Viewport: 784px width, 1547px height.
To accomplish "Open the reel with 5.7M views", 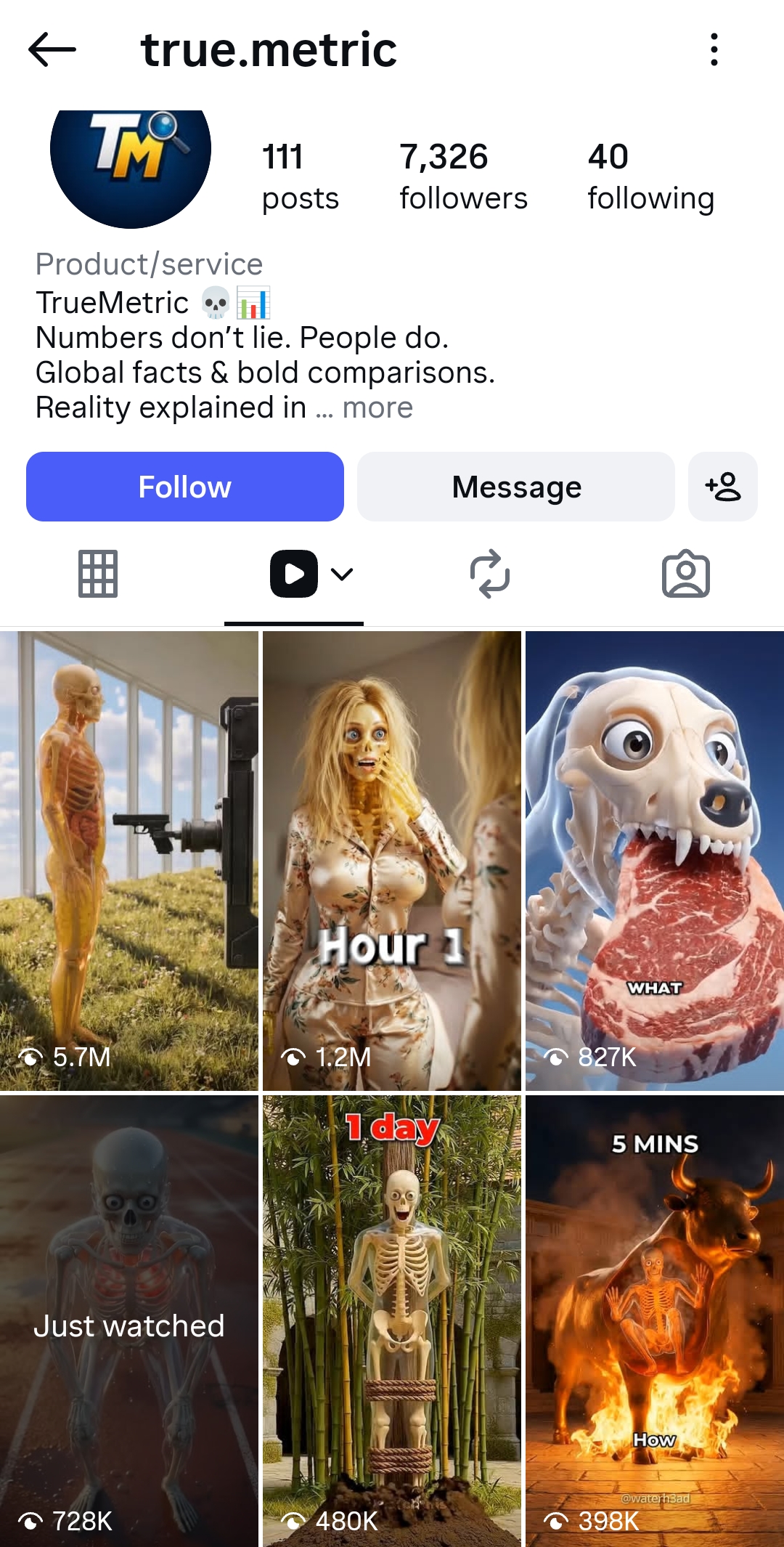I will click(x=129, y=861).
